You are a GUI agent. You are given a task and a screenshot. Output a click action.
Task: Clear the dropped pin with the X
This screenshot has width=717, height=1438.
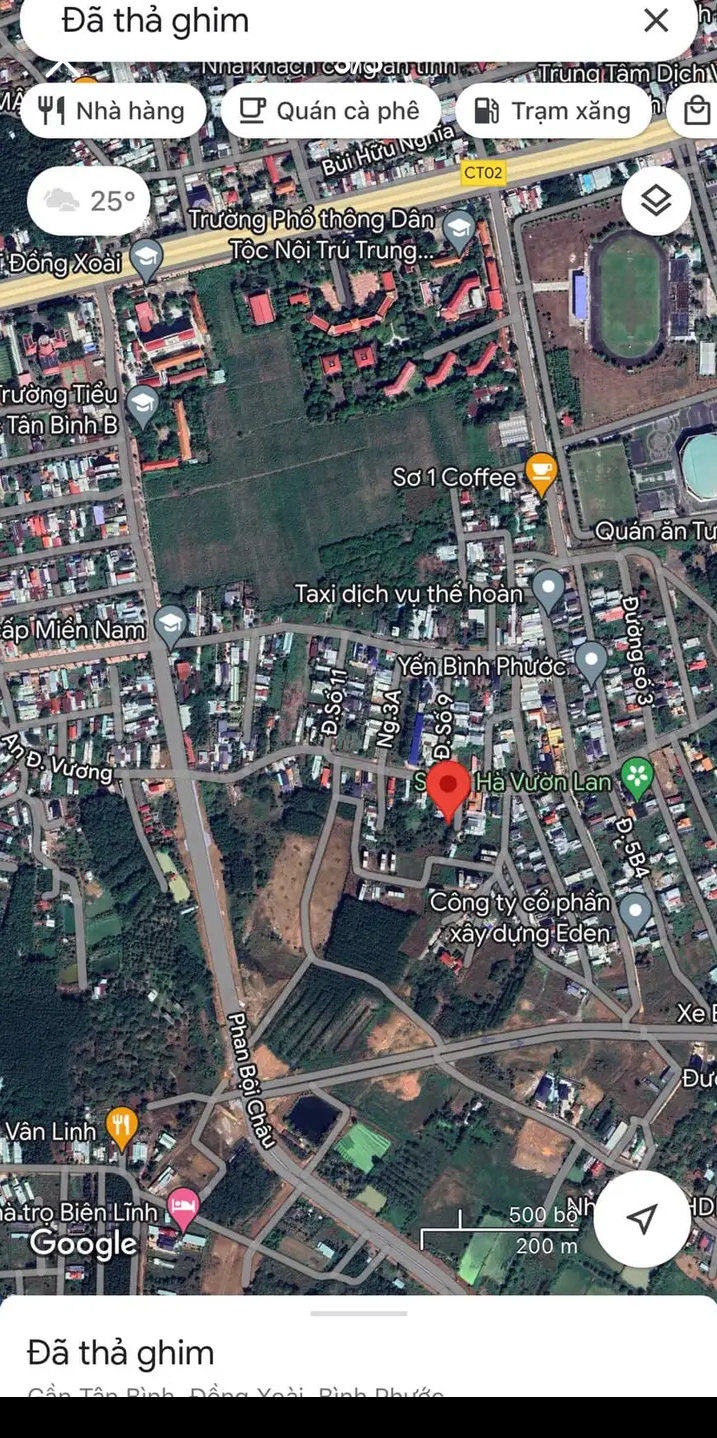pos(656,21)
